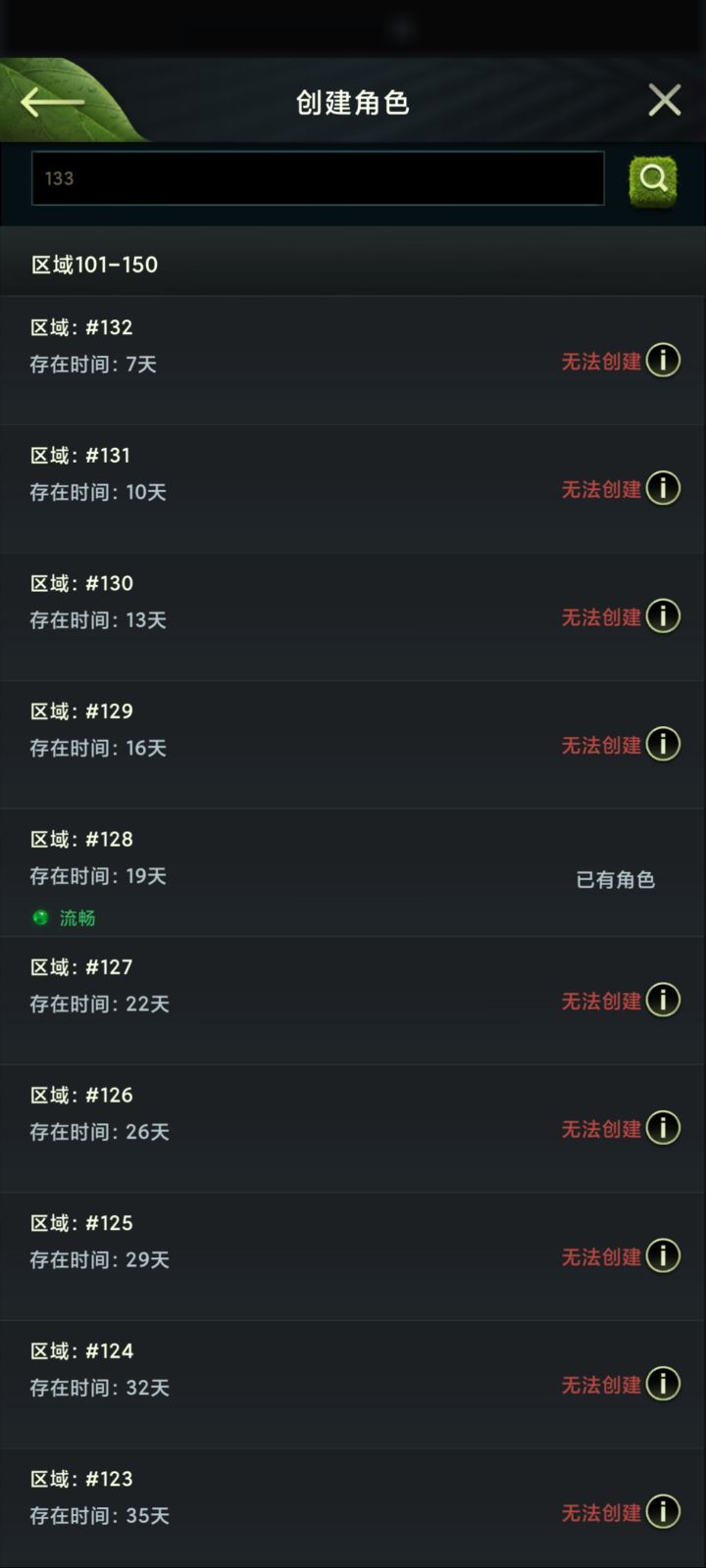
Task: Go back with the arrow icon
Action: click(52, 102)
